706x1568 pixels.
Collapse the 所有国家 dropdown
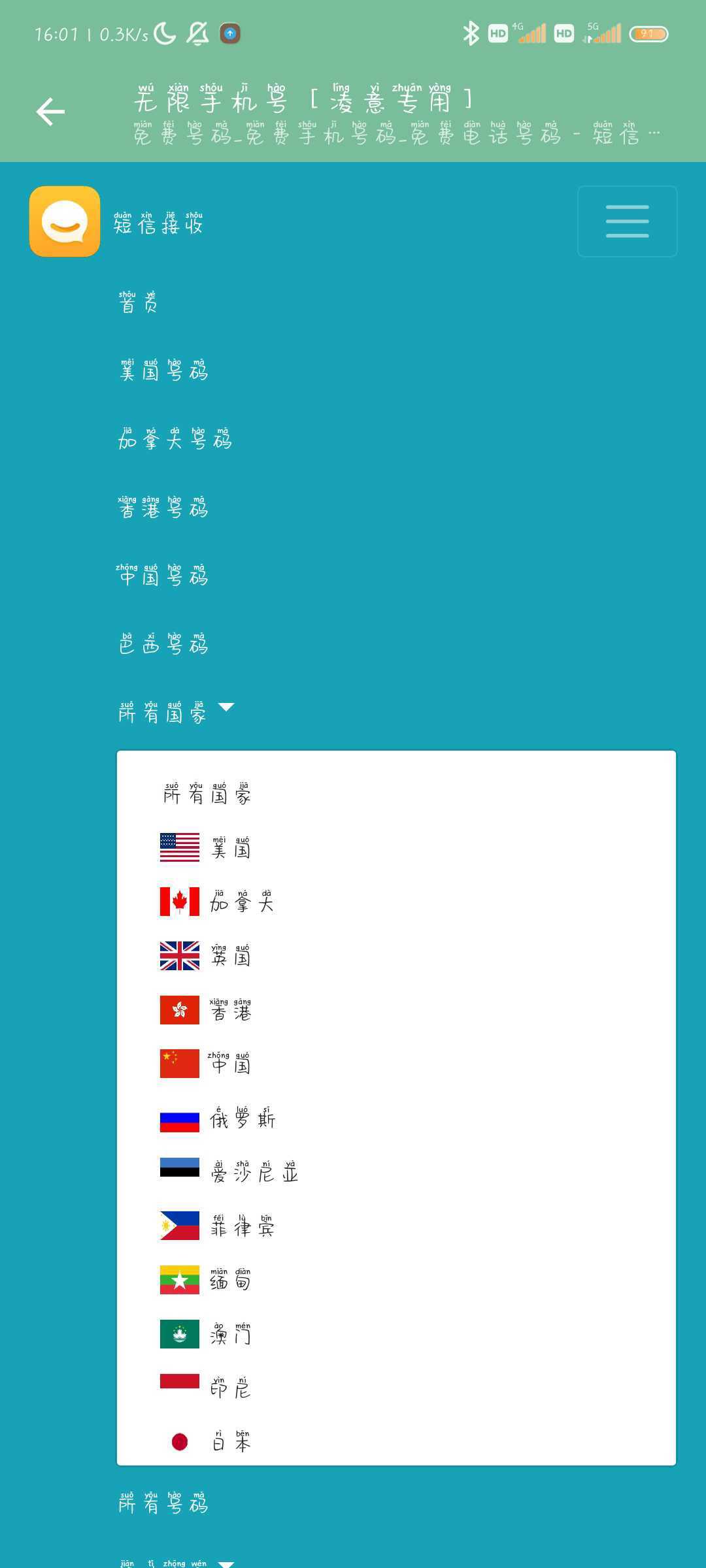[176, 712]
